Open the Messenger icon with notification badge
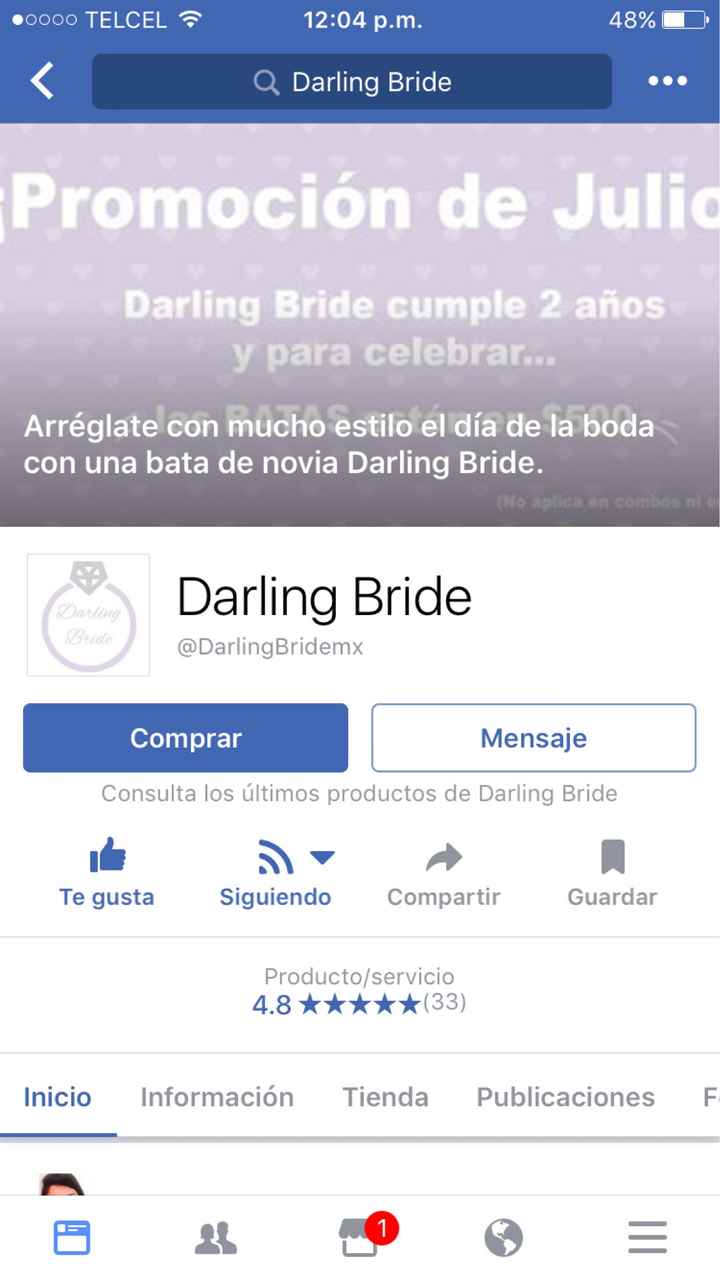 click(x=360, y=1237)
